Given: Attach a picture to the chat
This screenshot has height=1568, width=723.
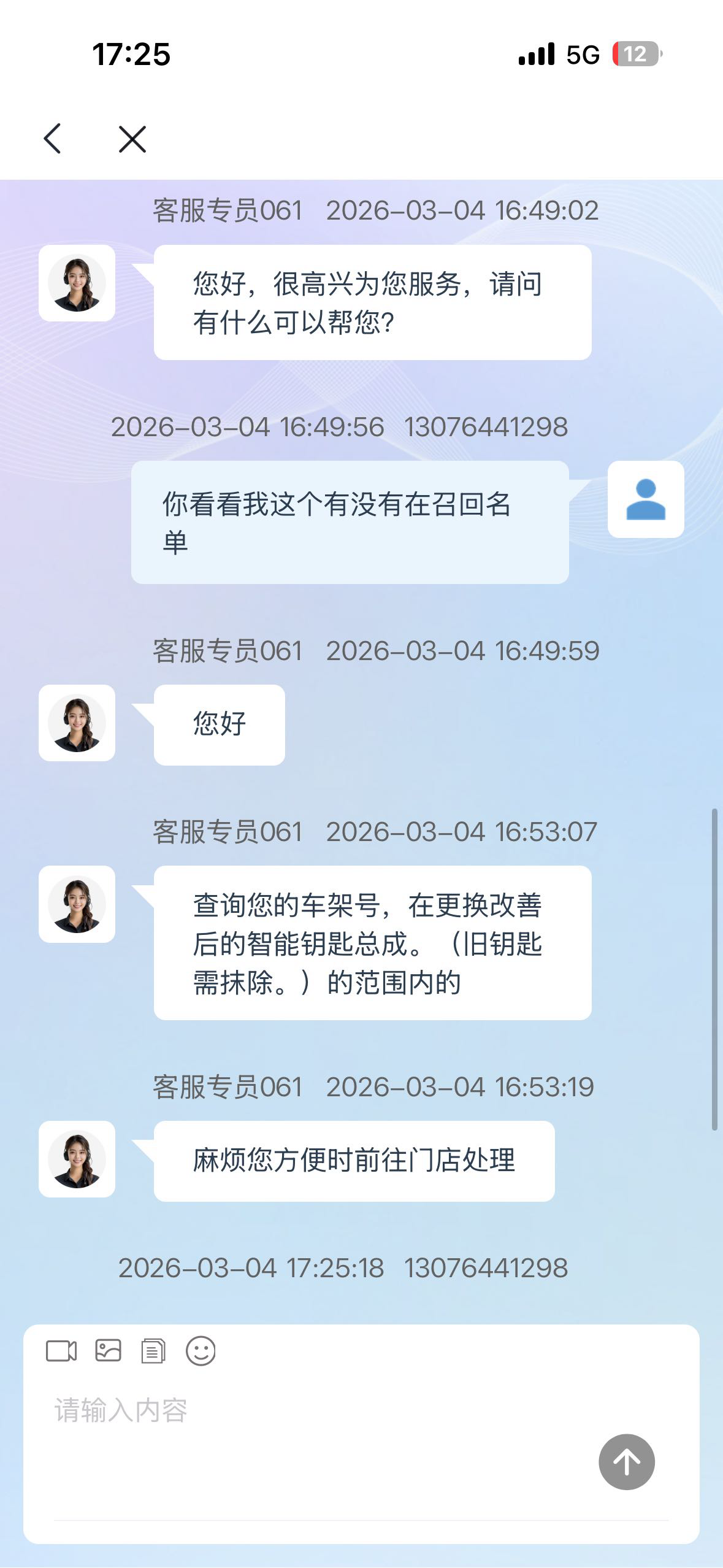Looking at the screenshot, I should 108,1351.
